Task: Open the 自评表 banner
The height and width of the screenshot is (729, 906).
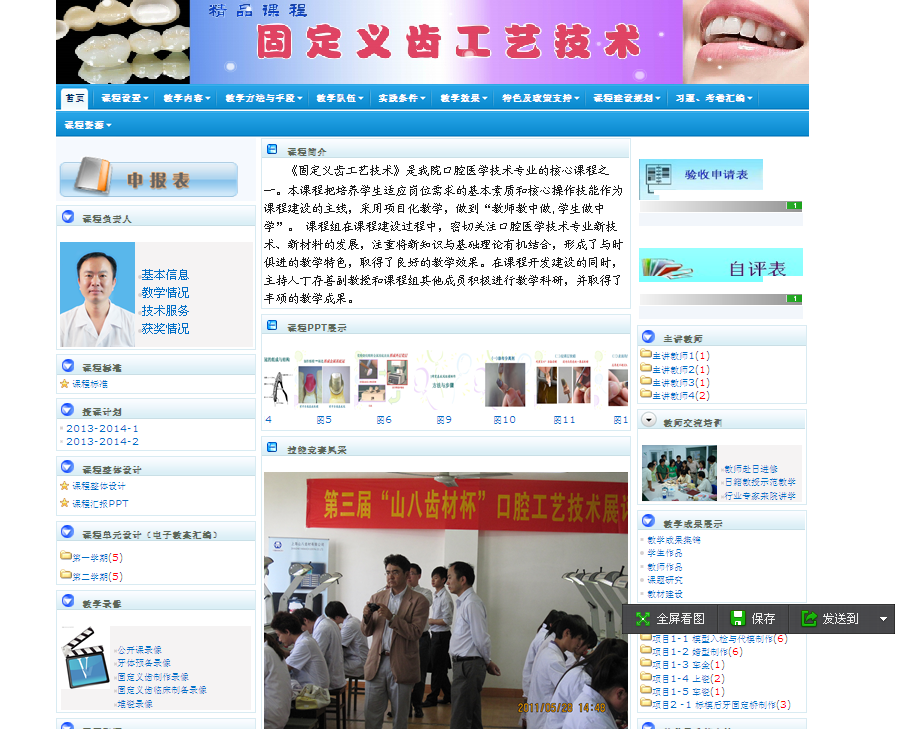Action: 721,264
